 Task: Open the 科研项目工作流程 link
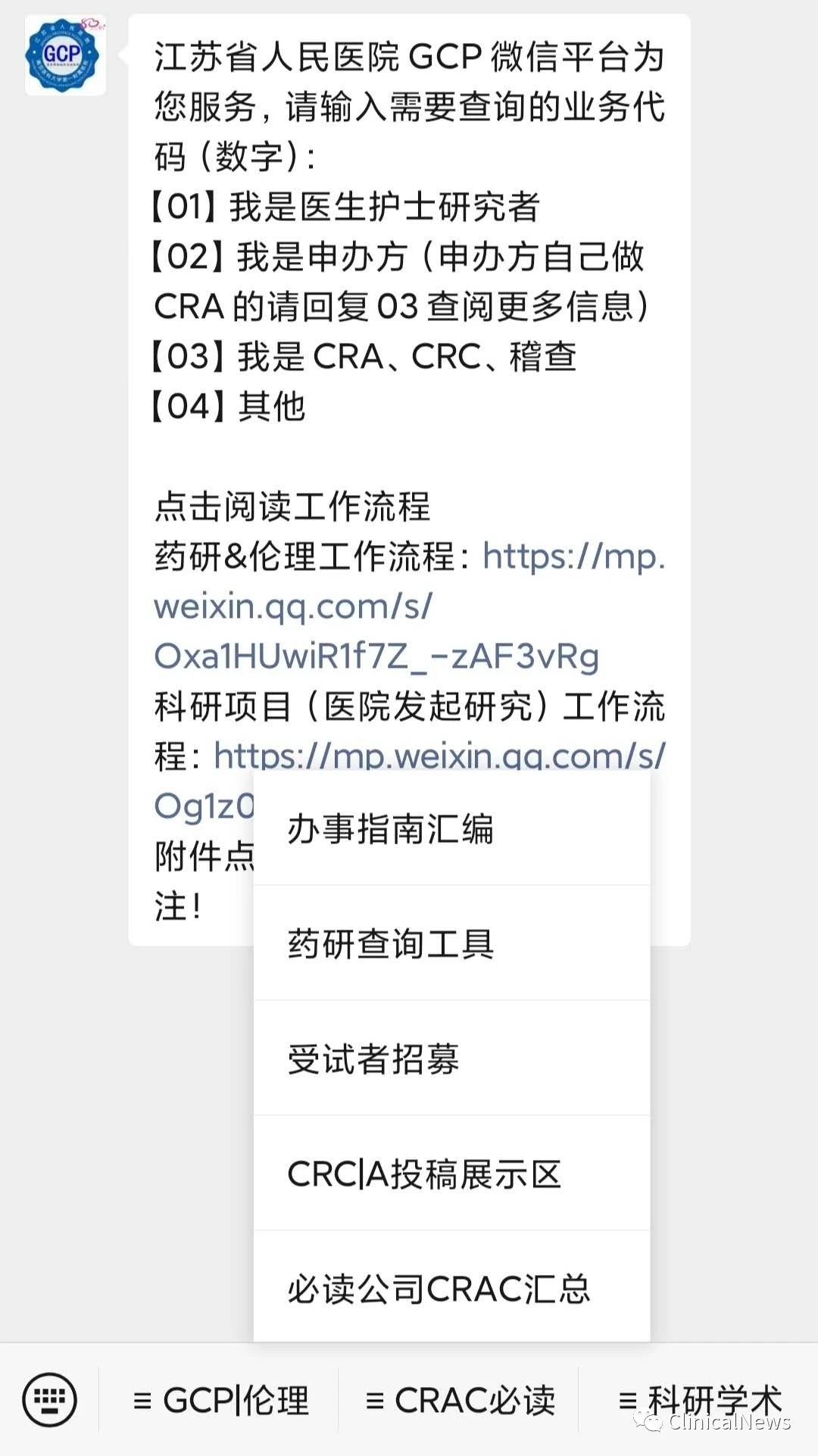439,755
